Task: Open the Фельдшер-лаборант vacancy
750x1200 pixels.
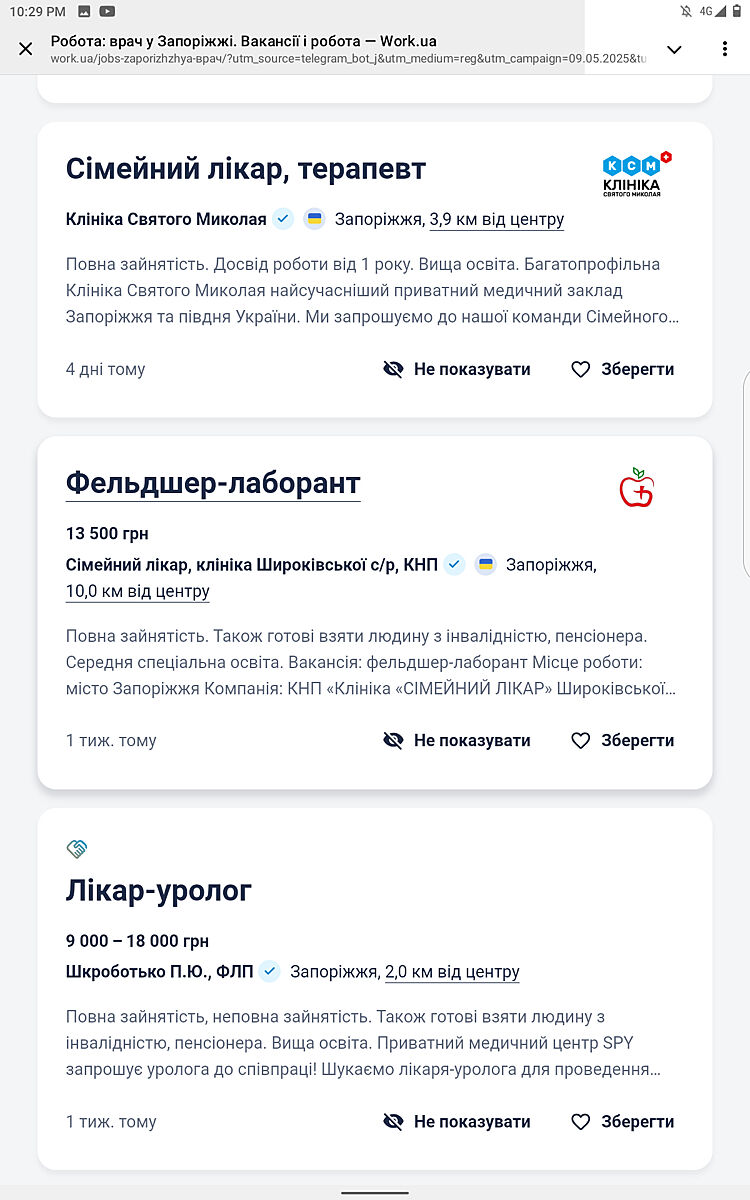Action: [213, 483]
